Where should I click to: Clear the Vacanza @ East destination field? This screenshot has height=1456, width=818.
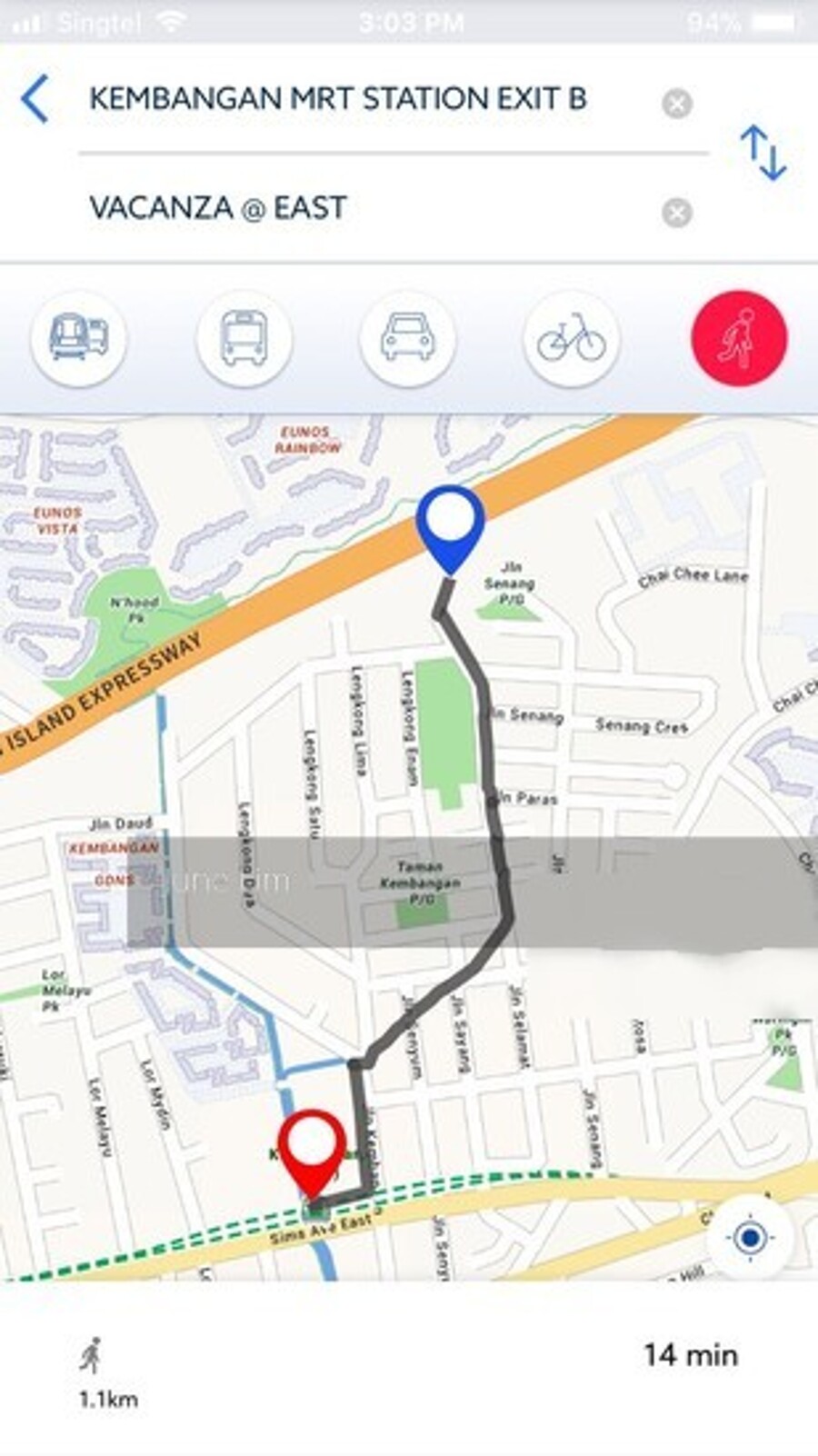(x=676, y=214)
